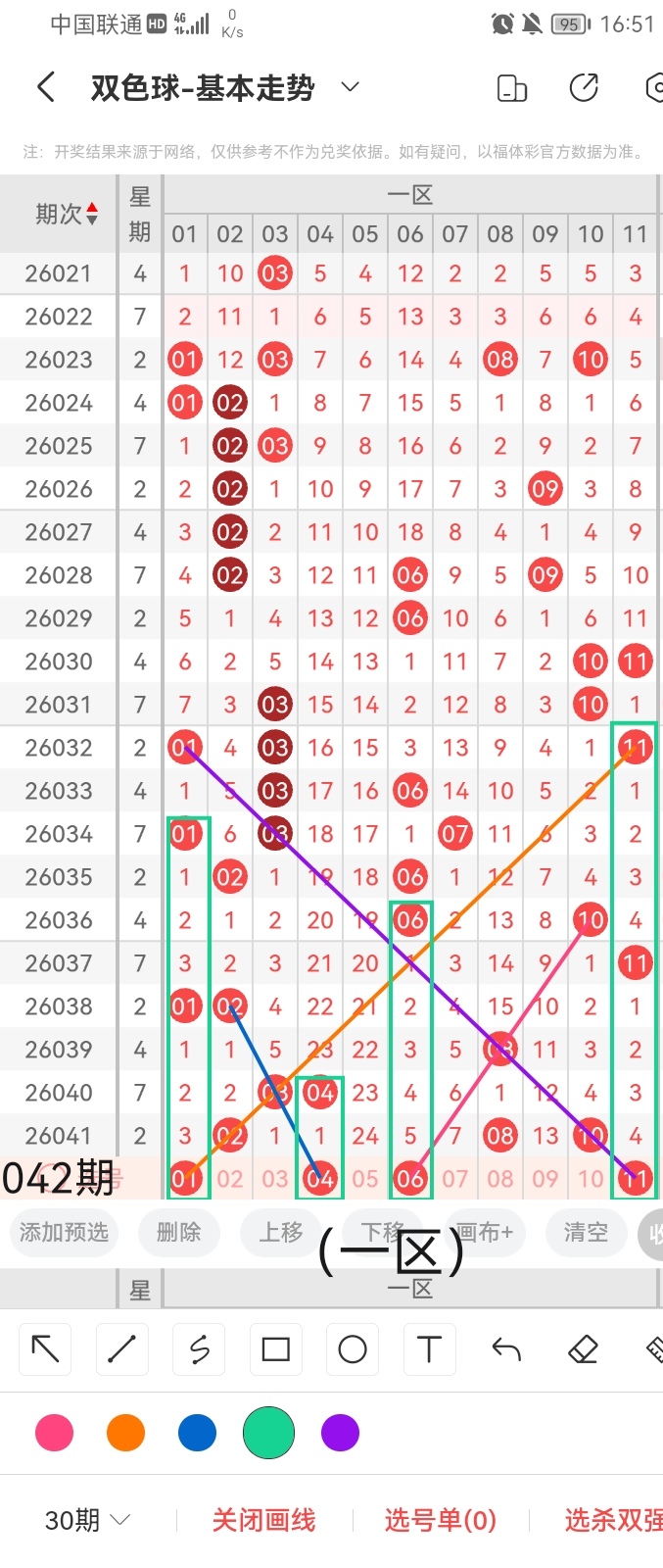The image size is (663, 1568).
Task: Select the eraser tool
Action: click(x=583, y=1349)
